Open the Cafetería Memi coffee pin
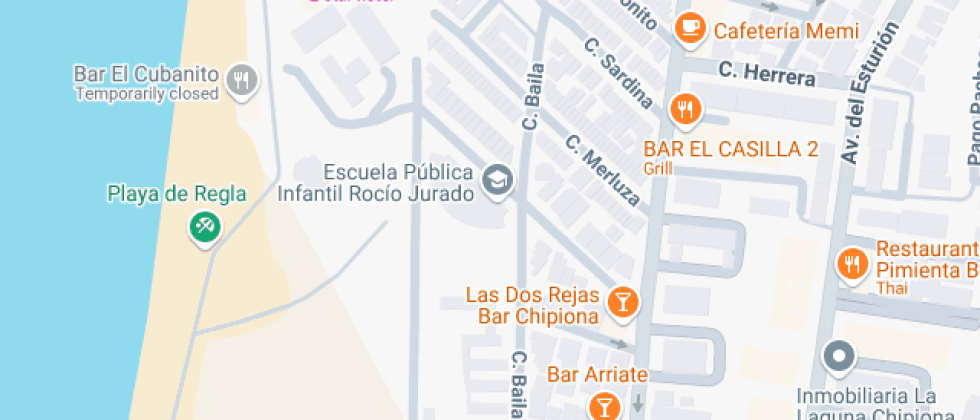Screen dimensions: 980x420 click(690, 29)
